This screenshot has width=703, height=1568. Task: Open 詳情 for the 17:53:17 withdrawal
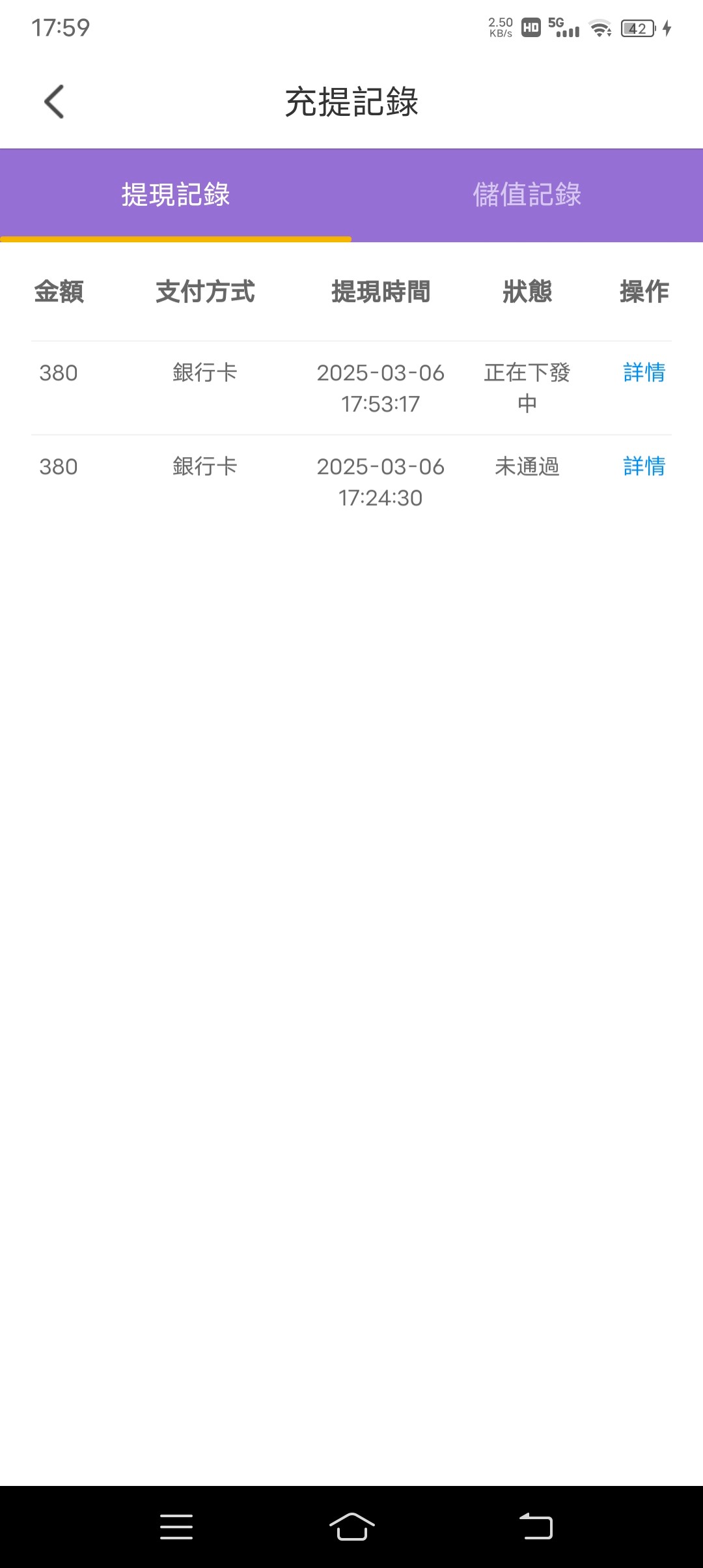pyautogui.click(x=644, y=372)
